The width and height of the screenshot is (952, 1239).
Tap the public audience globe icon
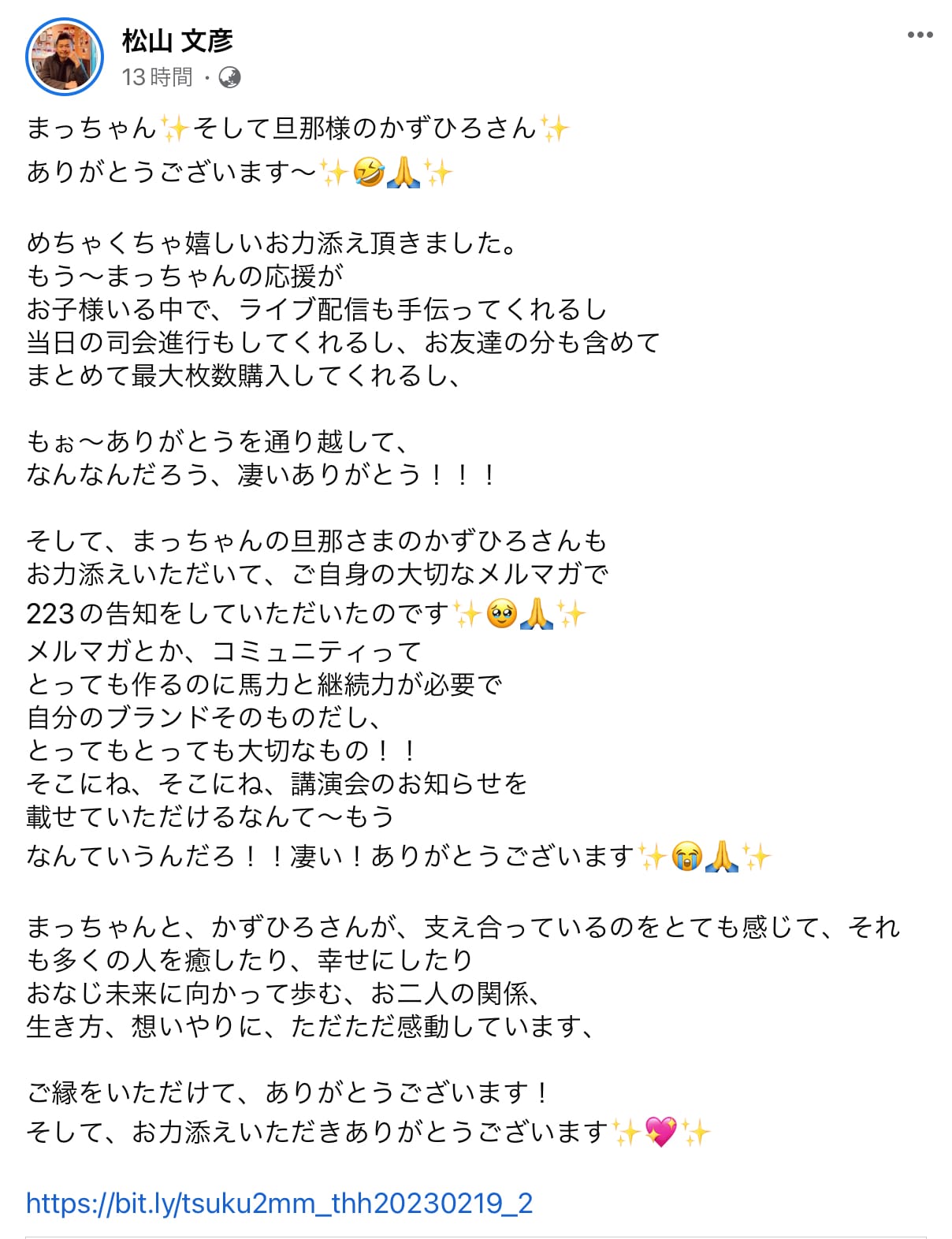pos(229,77)
